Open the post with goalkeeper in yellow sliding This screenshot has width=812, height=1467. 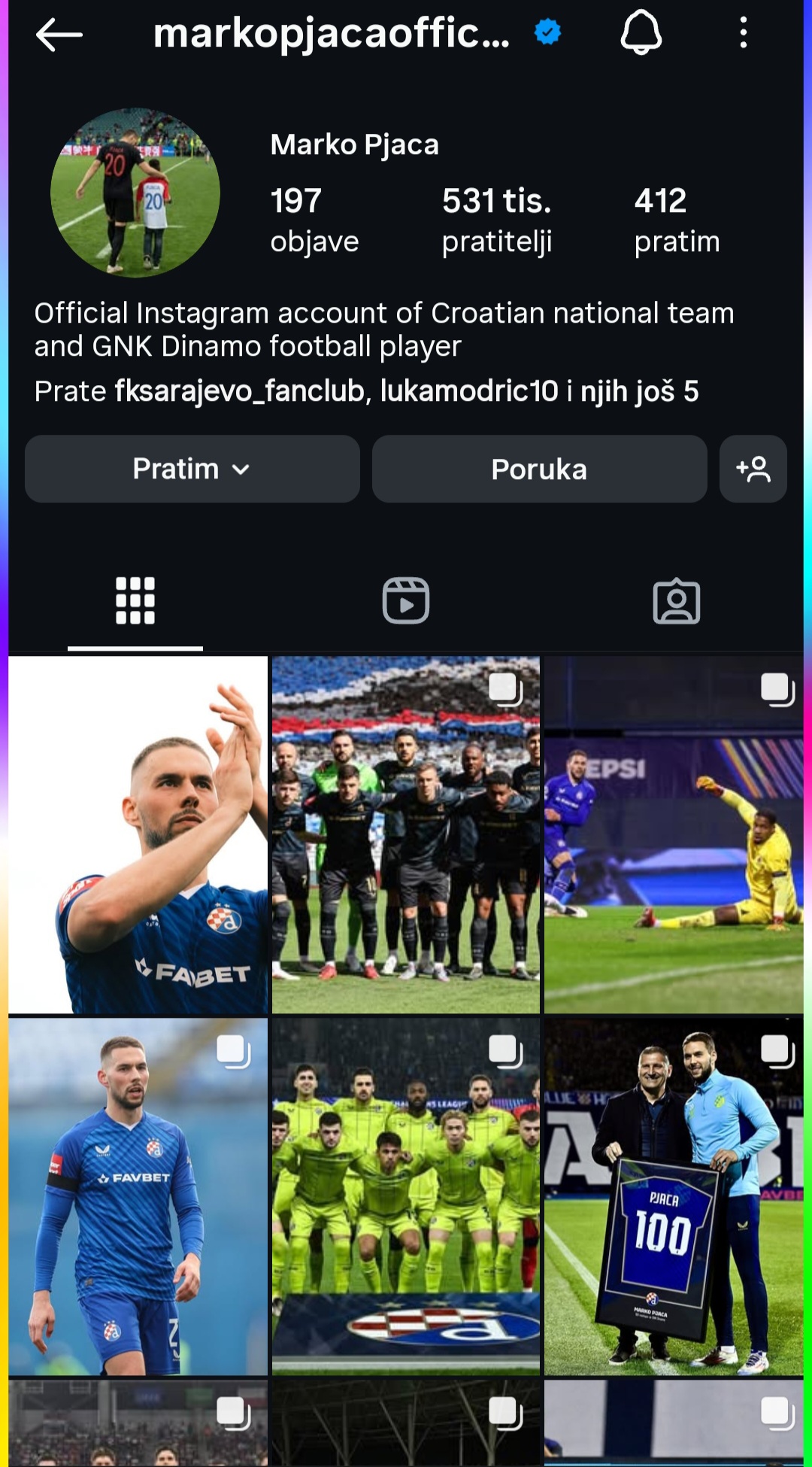click(674, 835)
